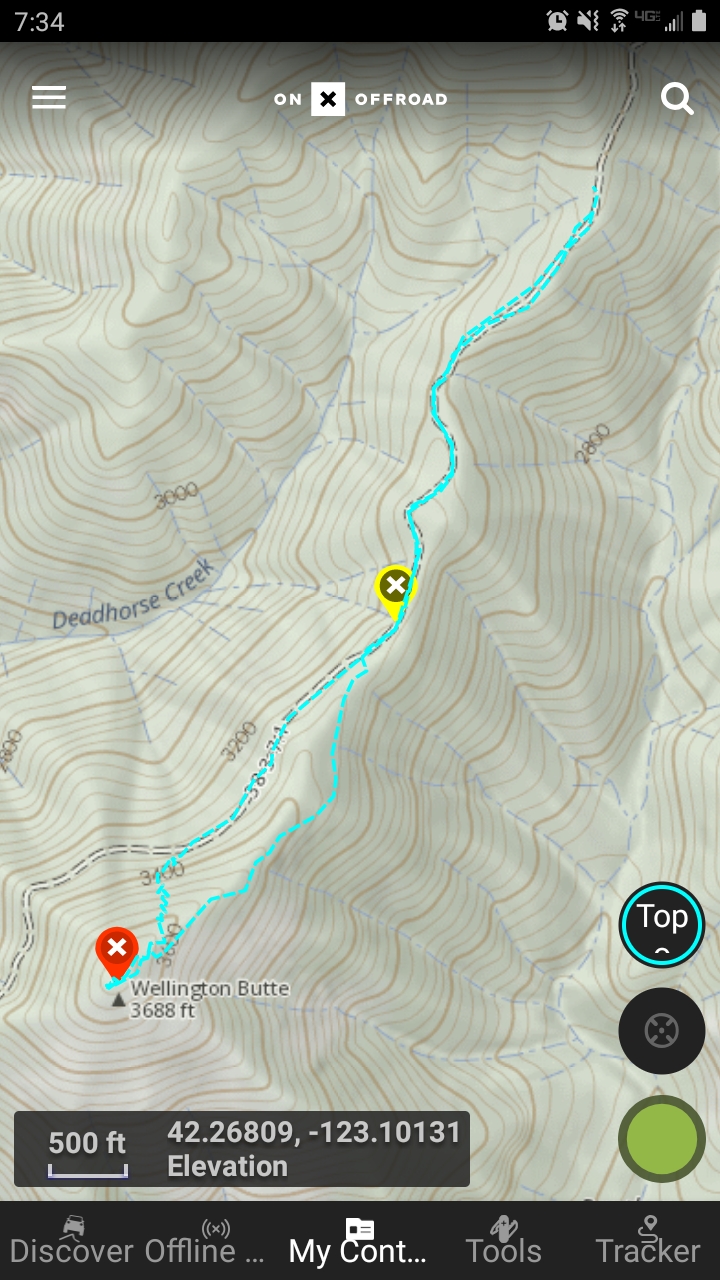Switch to the Discover tab
This screenshot has width=720, height=1280.
(71, 1241)
